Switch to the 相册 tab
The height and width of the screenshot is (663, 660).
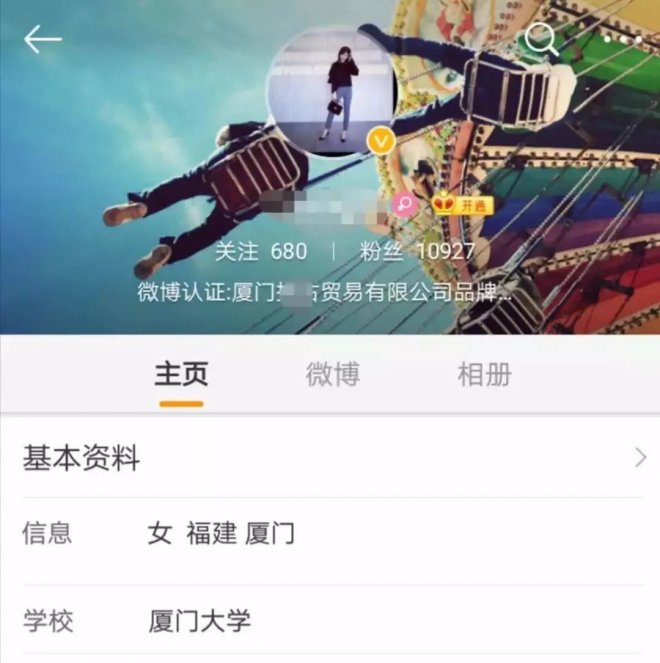484,375
